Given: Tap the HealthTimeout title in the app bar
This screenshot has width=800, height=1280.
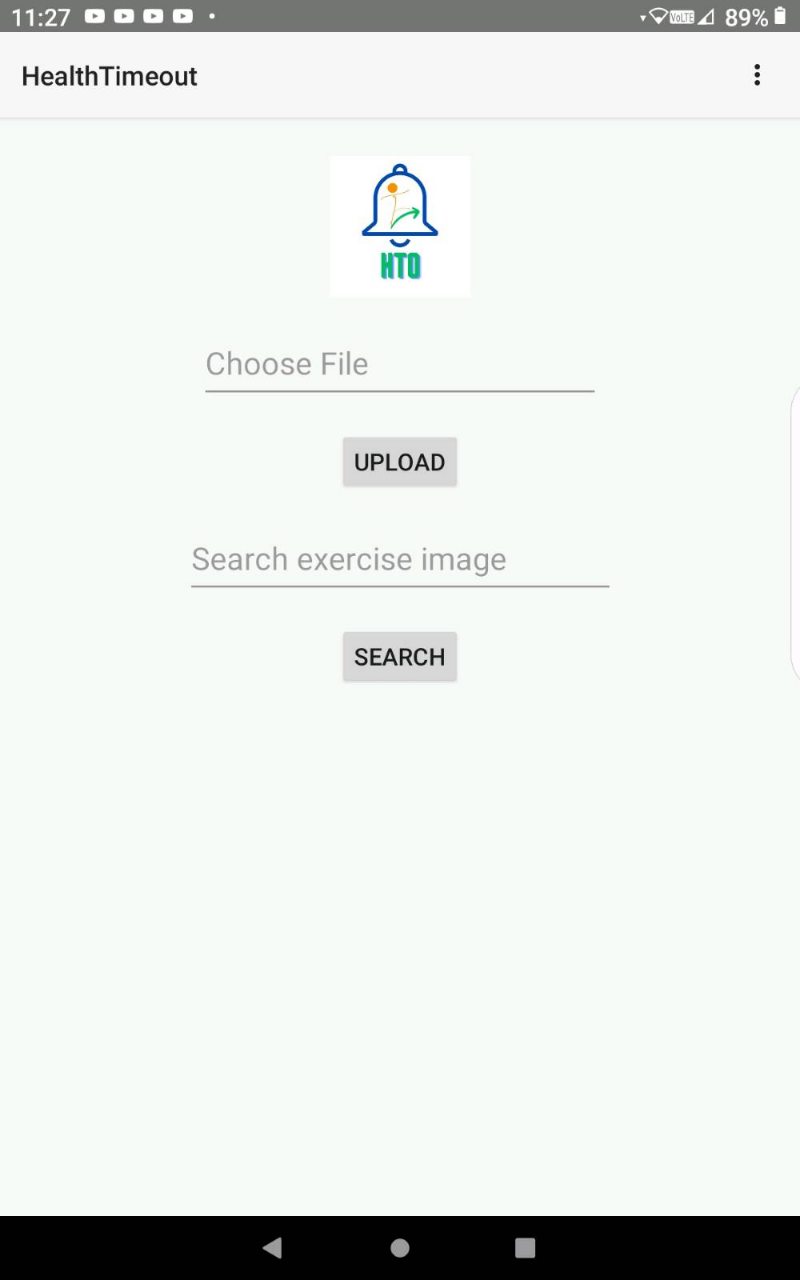Looking at the screenshot, I should tap(109, 75).
